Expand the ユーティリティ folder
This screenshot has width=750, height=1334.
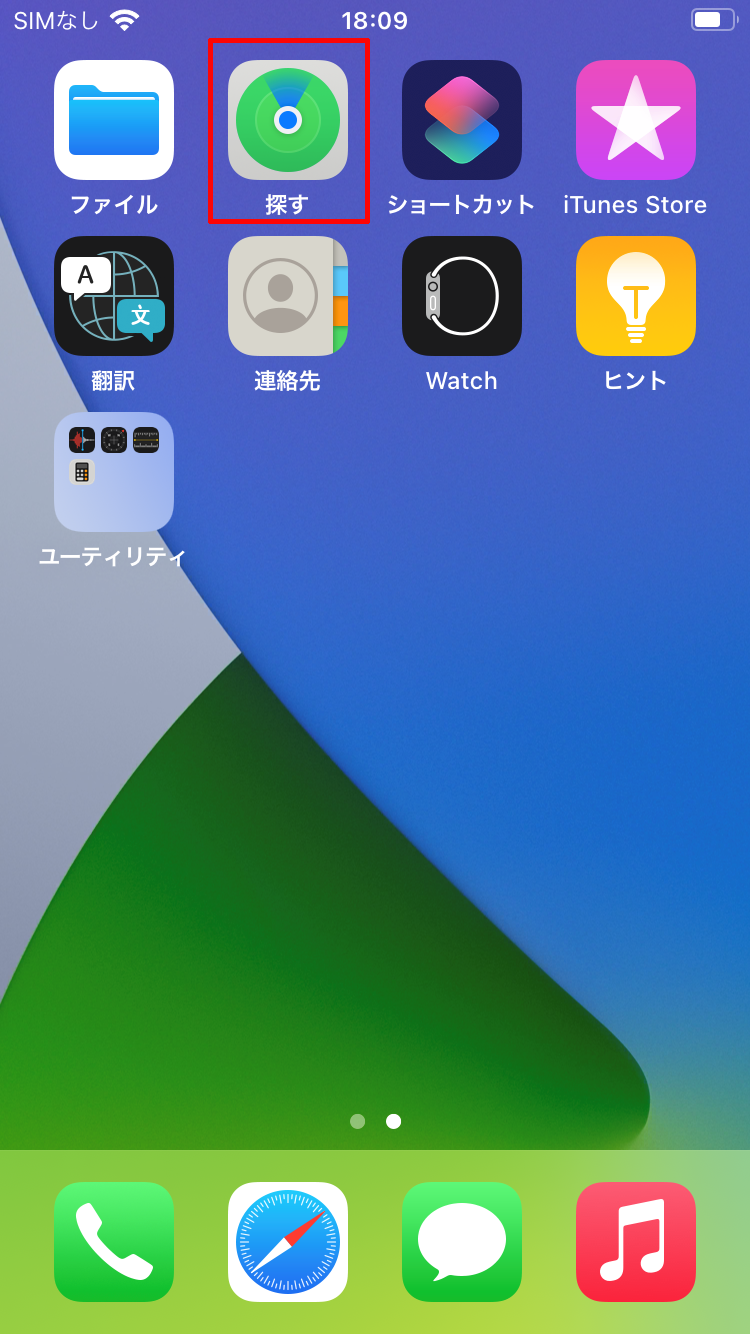coord(114,472)
